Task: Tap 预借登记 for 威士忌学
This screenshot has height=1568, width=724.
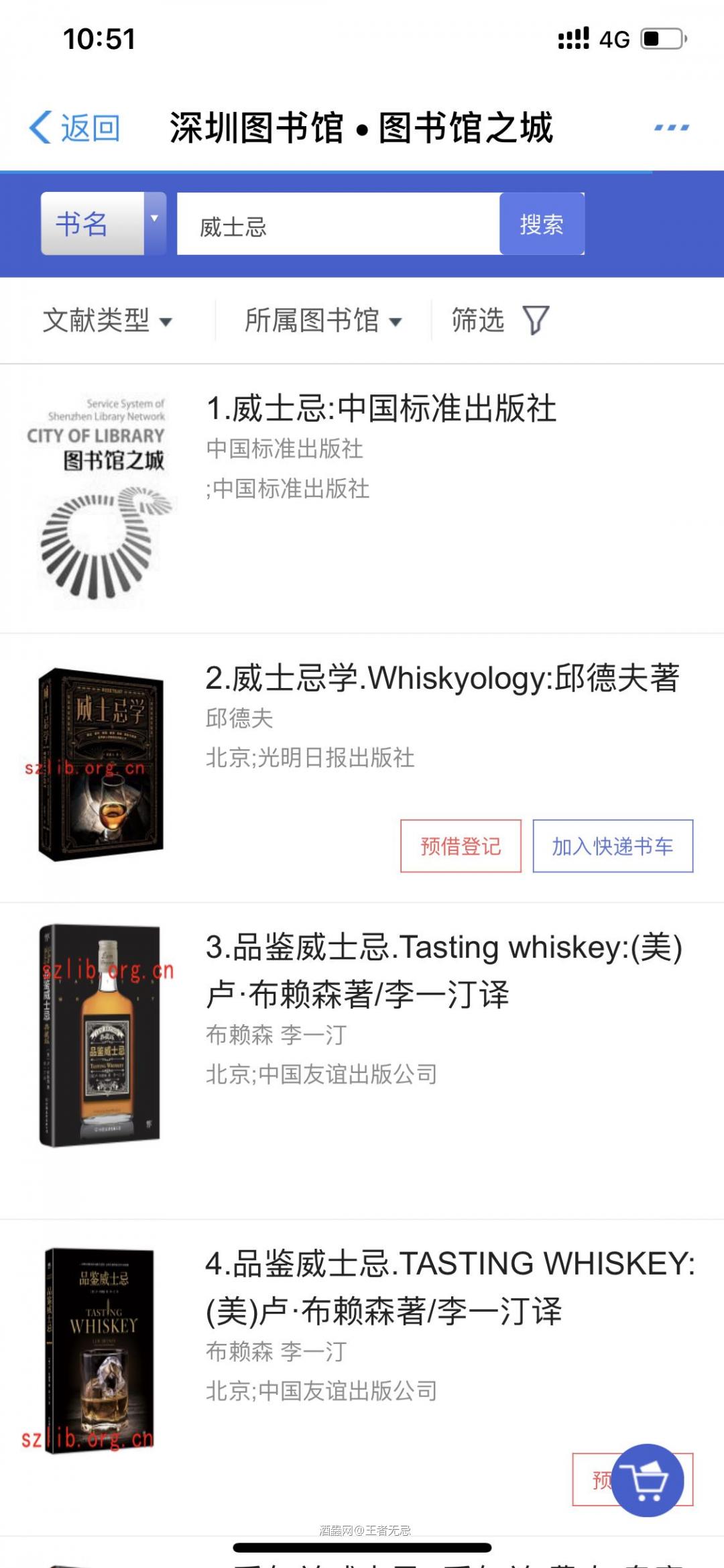Action: 460,847
